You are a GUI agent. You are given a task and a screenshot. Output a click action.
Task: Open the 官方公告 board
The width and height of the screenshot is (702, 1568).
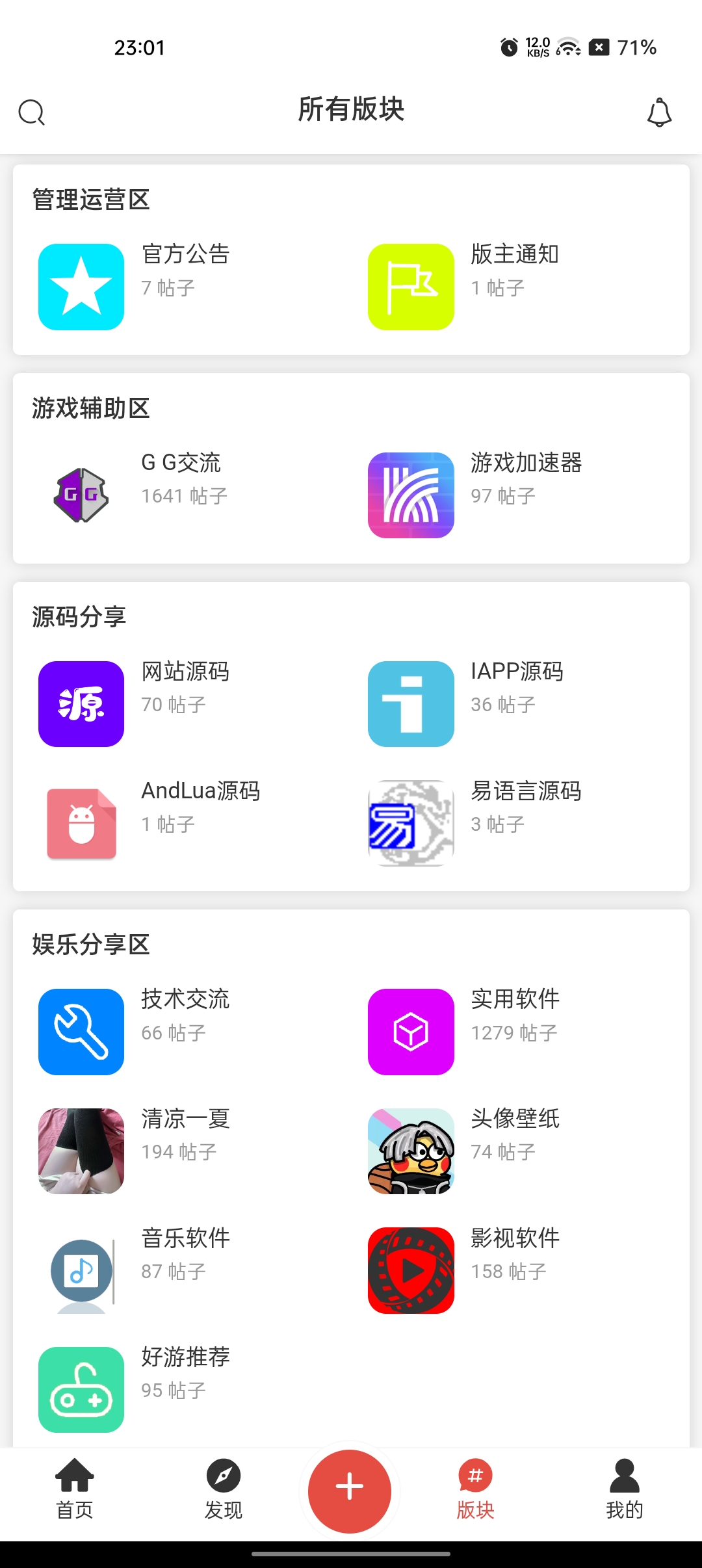(x=81, y=287)
